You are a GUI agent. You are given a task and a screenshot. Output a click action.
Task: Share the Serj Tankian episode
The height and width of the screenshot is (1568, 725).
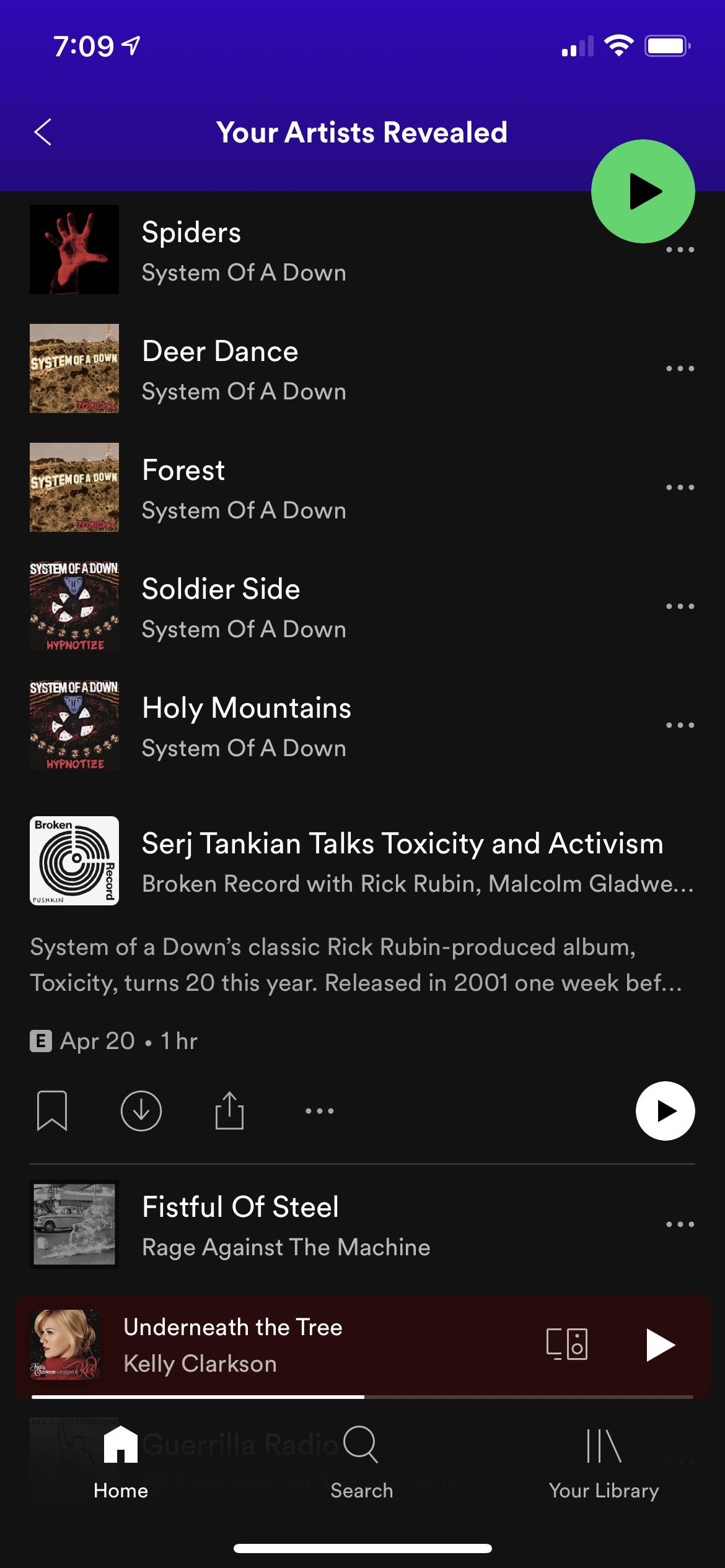[229, 1110]
